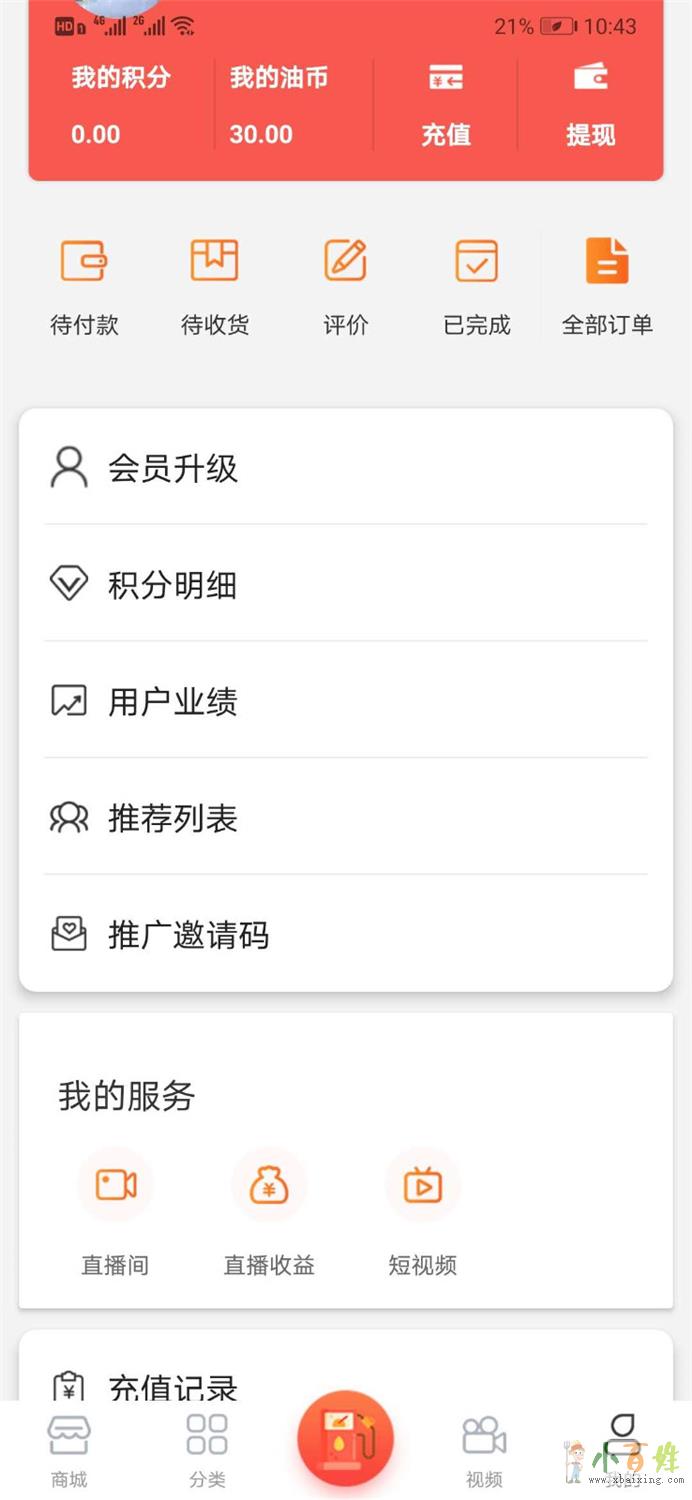Image resolution: width=692 pixels, height=1500 pixels.
Task: Show 推广邀请码 promotion invite code
Action: pyautogui.click(x=345, y=936)
